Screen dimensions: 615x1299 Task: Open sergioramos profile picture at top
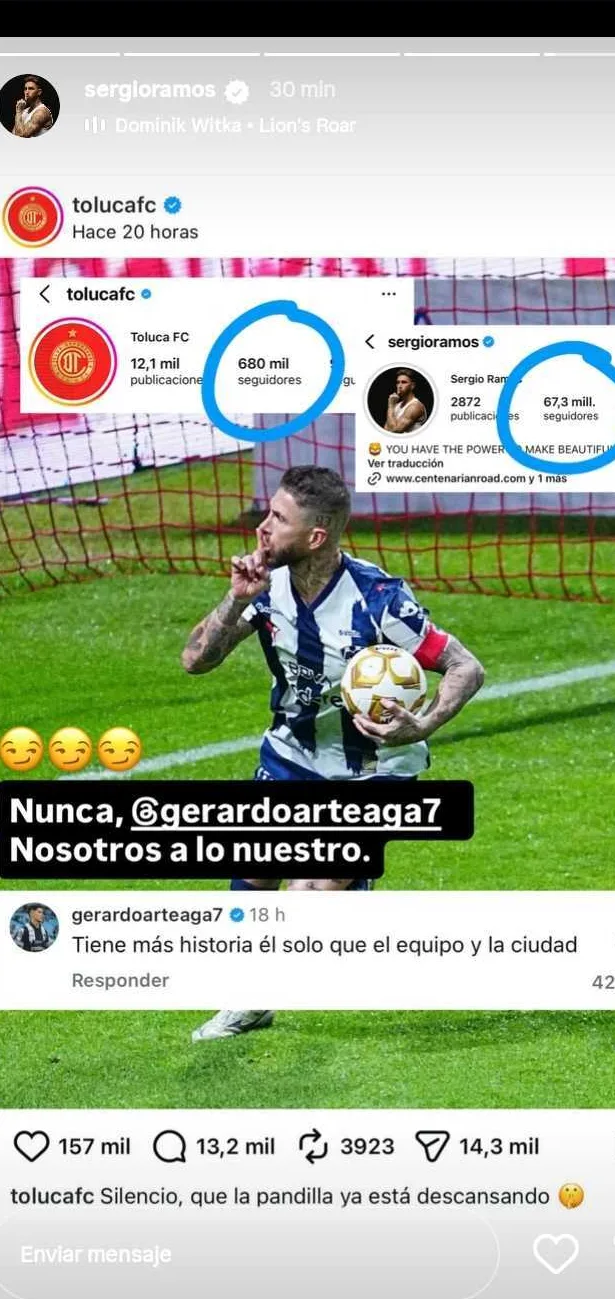30,105
